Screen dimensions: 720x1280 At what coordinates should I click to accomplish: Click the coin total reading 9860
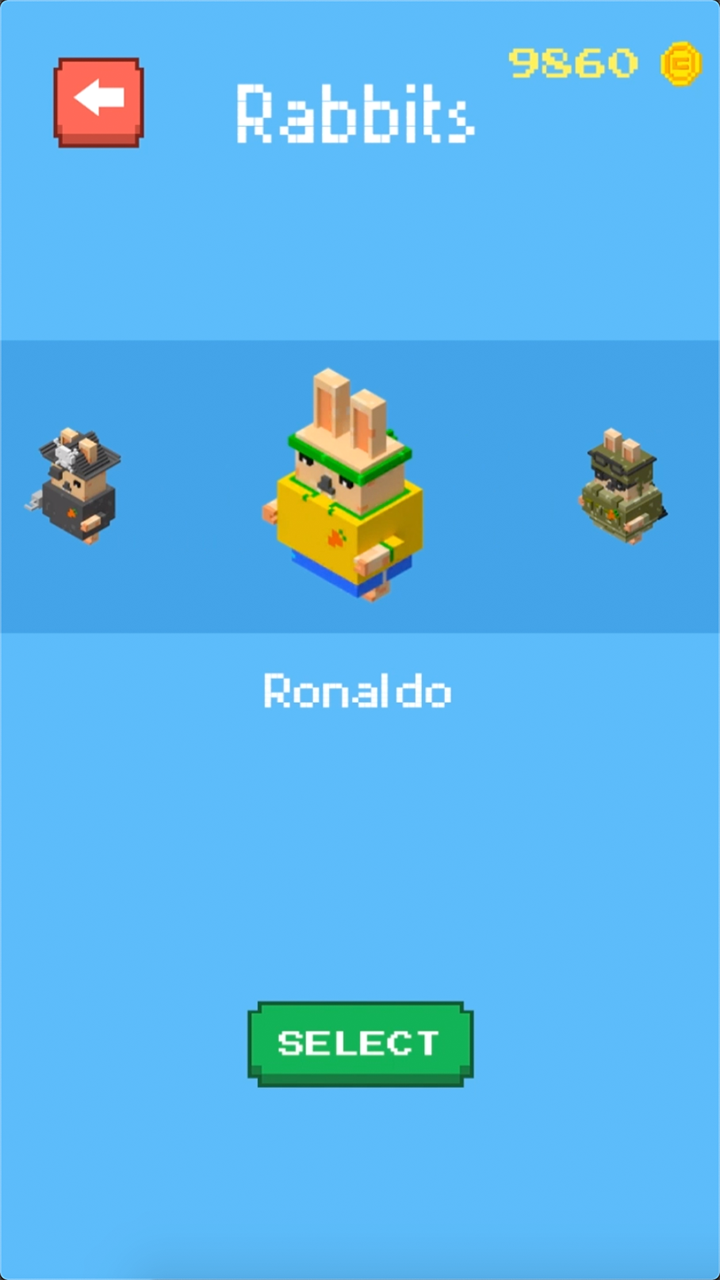[573, 62]
